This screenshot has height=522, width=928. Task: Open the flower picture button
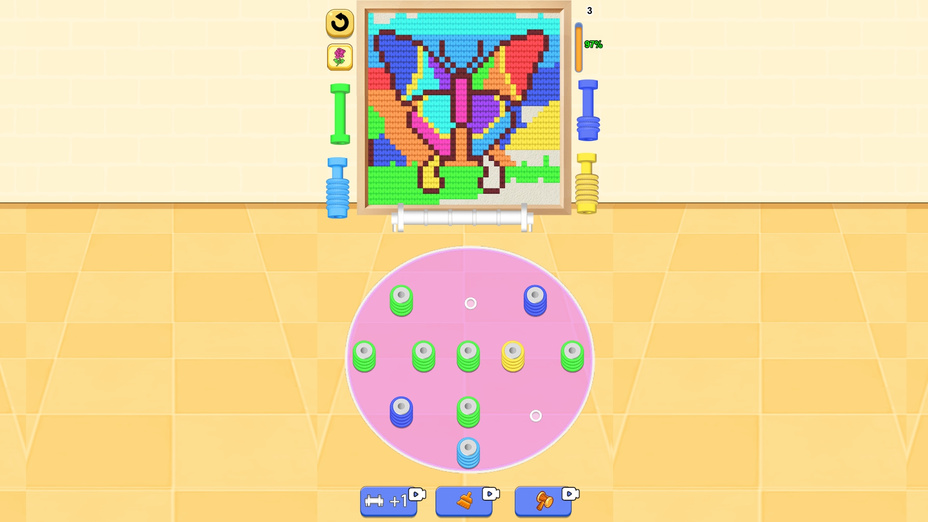tap(340, 57)
